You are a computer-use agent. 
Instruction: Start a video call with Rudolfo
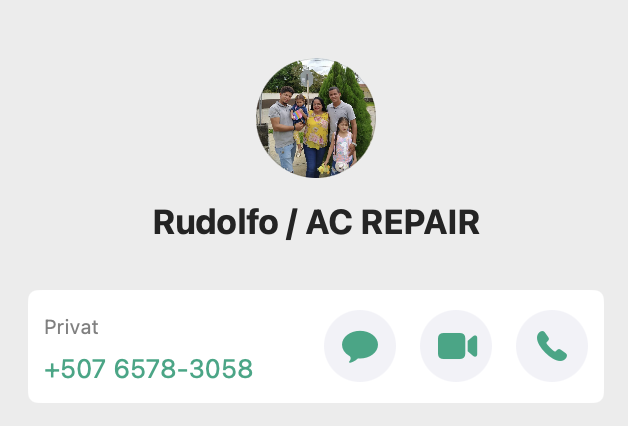456,346
